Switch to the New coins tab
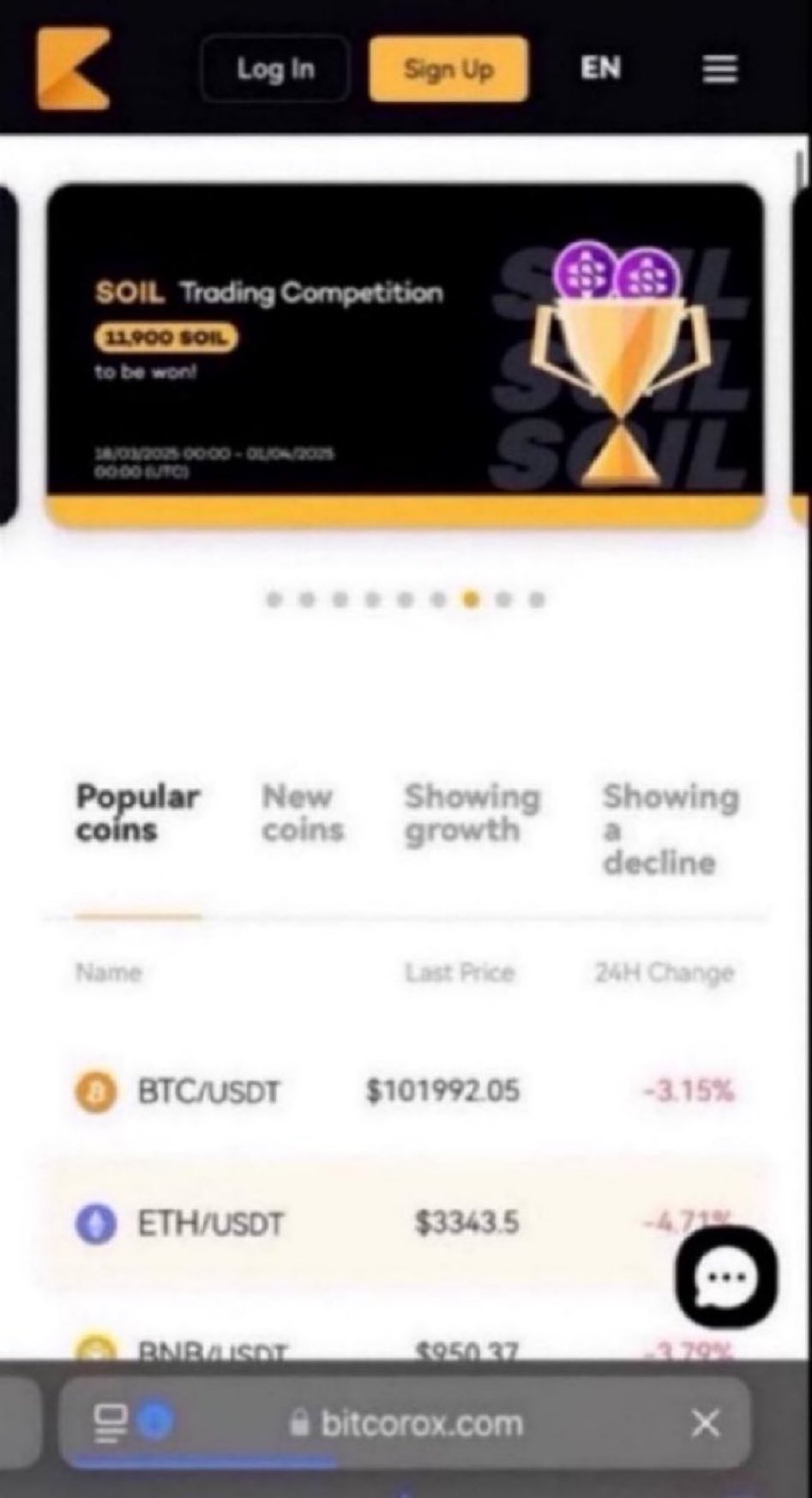812x1498 pixels. click(x=302, y=812)
